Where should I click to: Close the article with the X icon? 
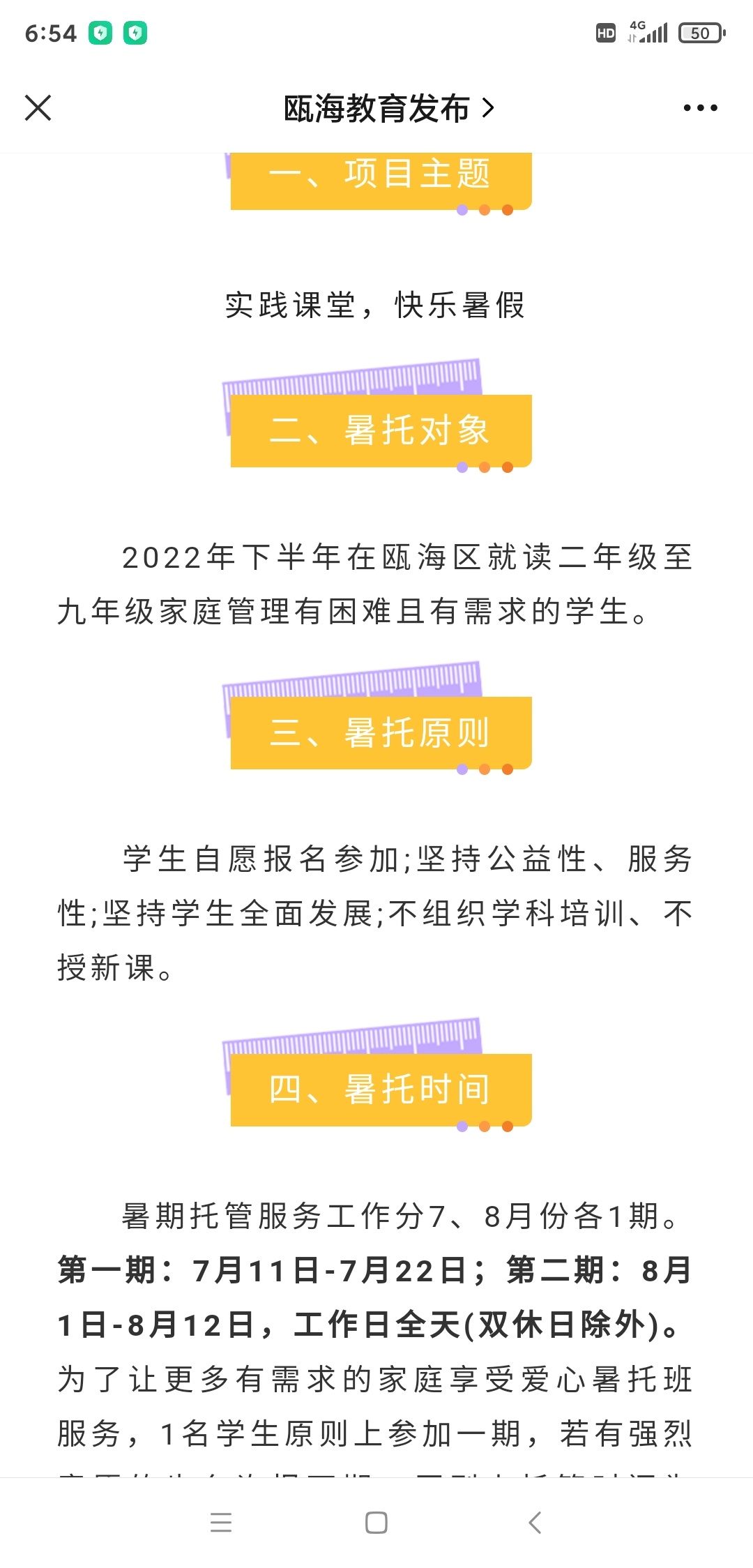38,108
